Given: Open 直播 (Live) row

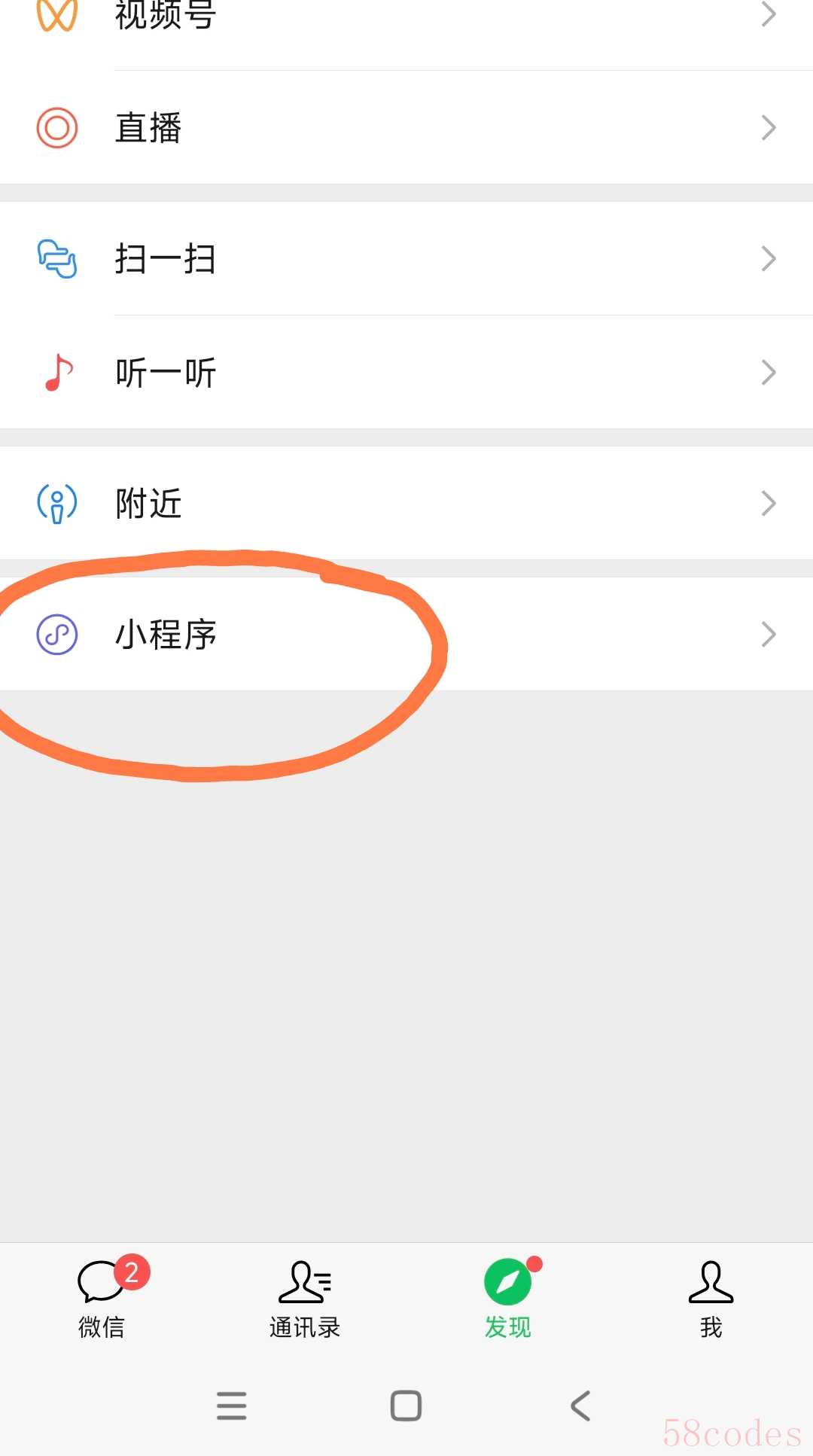Looking at the screenshot, I should pyautogui.click(x=406, y=128).
